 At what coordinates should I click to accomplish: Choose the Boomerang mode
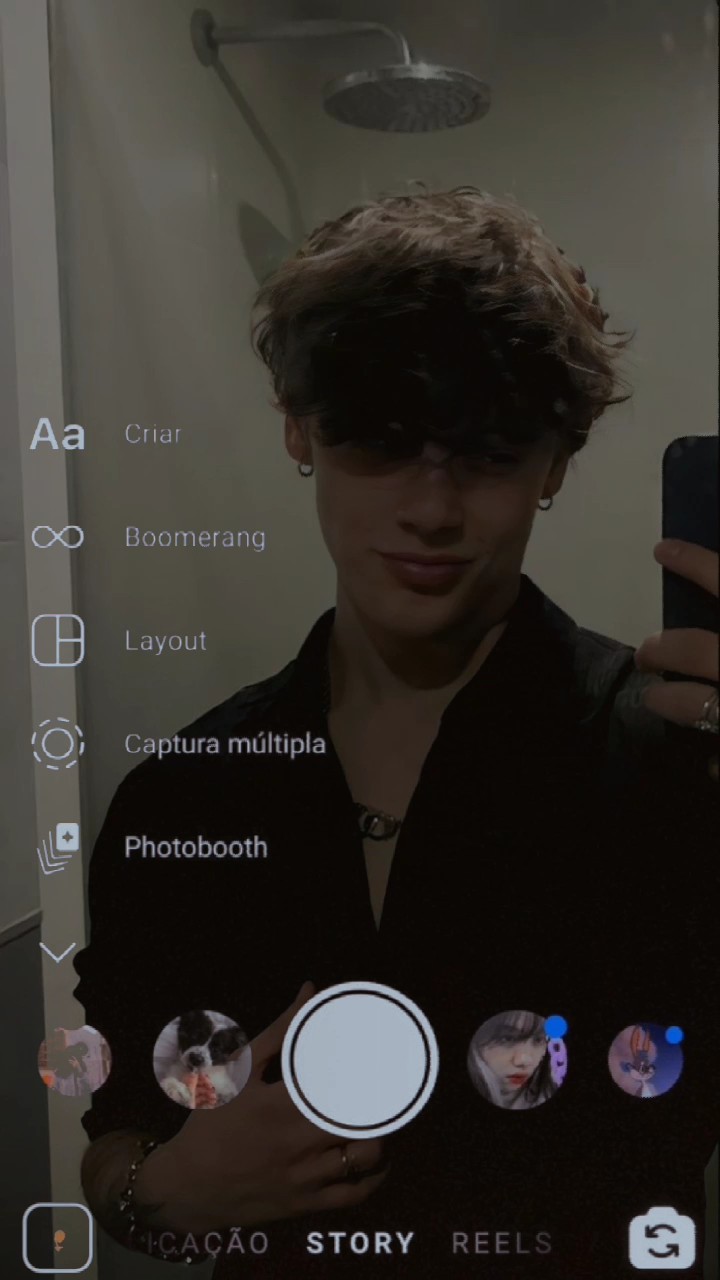point(58,537)
